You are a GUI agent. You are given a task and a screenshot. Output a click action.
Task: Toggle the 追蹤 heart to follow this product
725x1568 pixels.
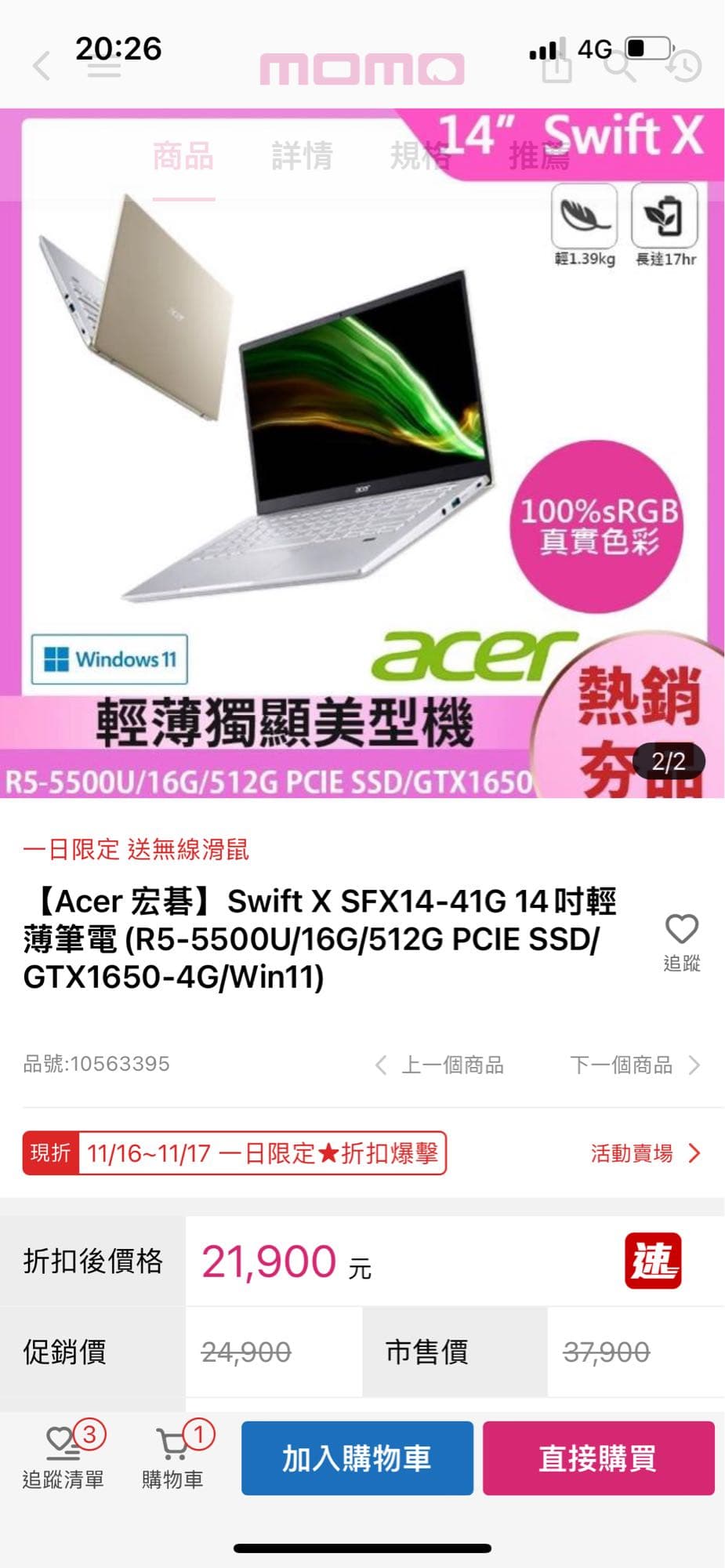pos(681,929)
